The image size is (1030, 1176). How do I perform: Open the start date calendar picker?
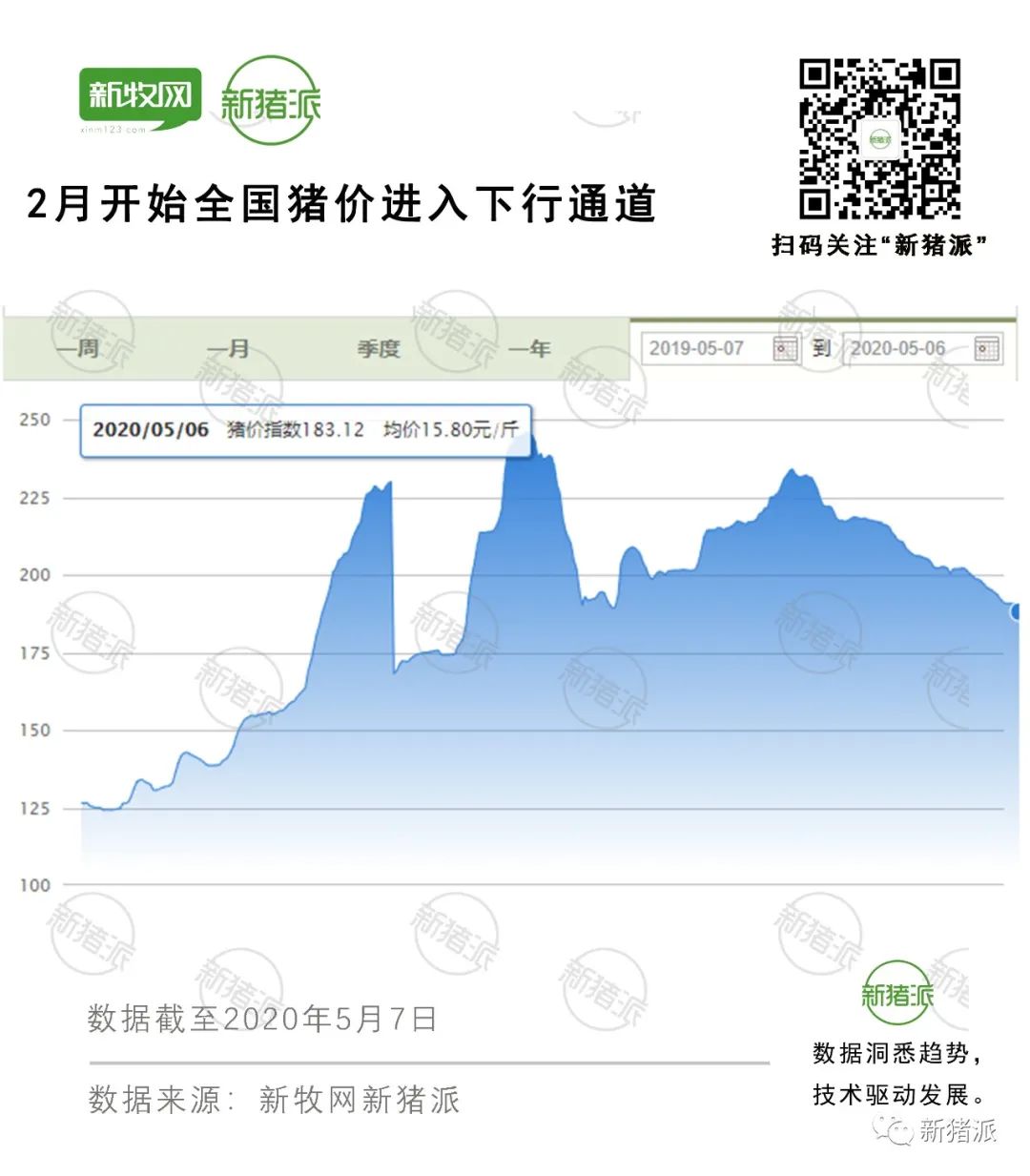[x=784, y=349]
